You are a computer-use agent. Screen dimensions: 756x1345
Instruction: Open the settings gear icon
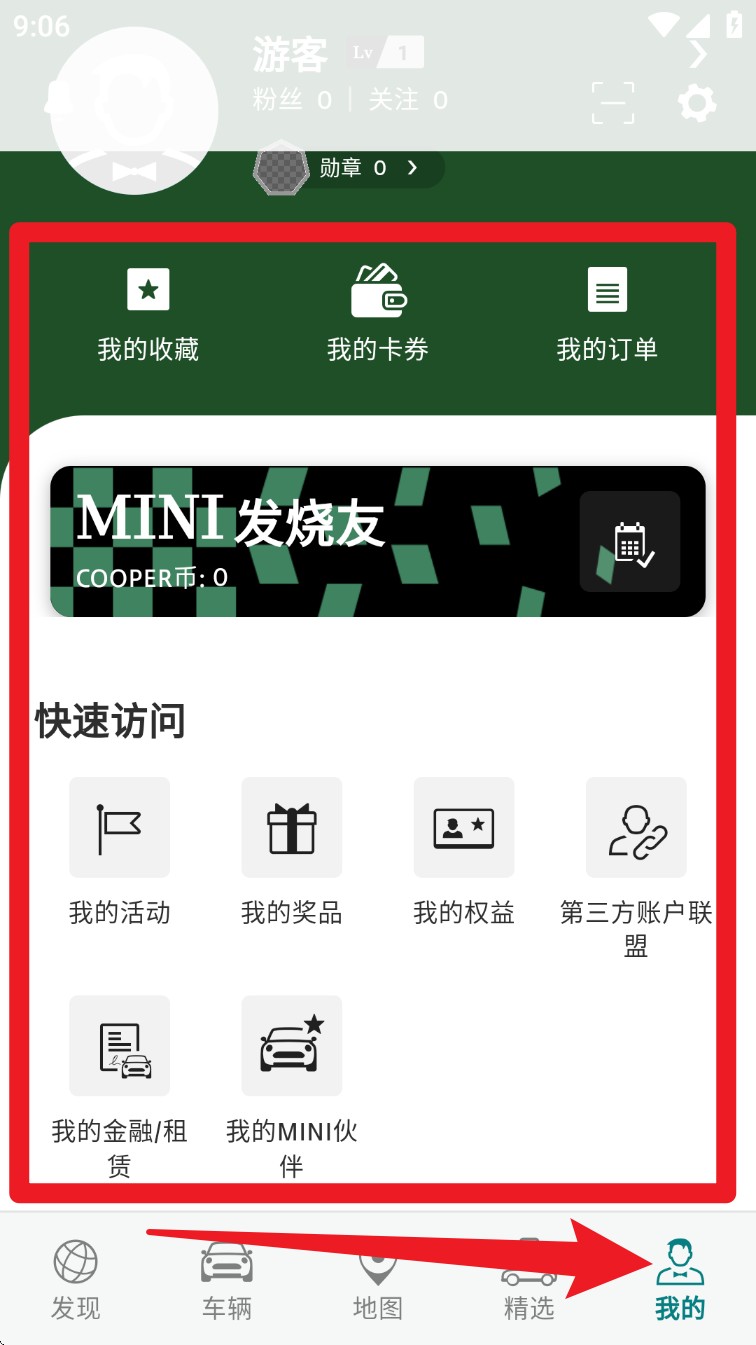(696, 102)
